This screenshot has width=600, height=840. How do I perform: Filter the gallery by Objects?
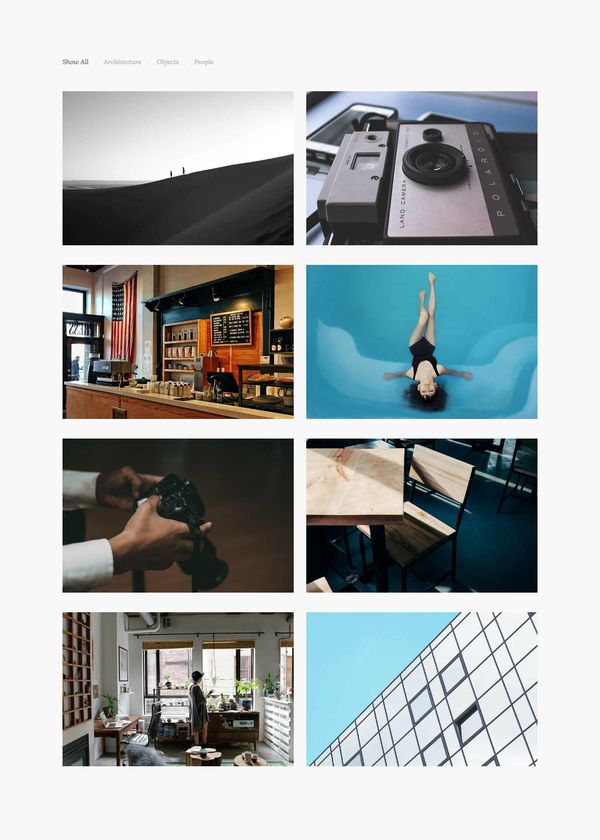tap(168, 62)
